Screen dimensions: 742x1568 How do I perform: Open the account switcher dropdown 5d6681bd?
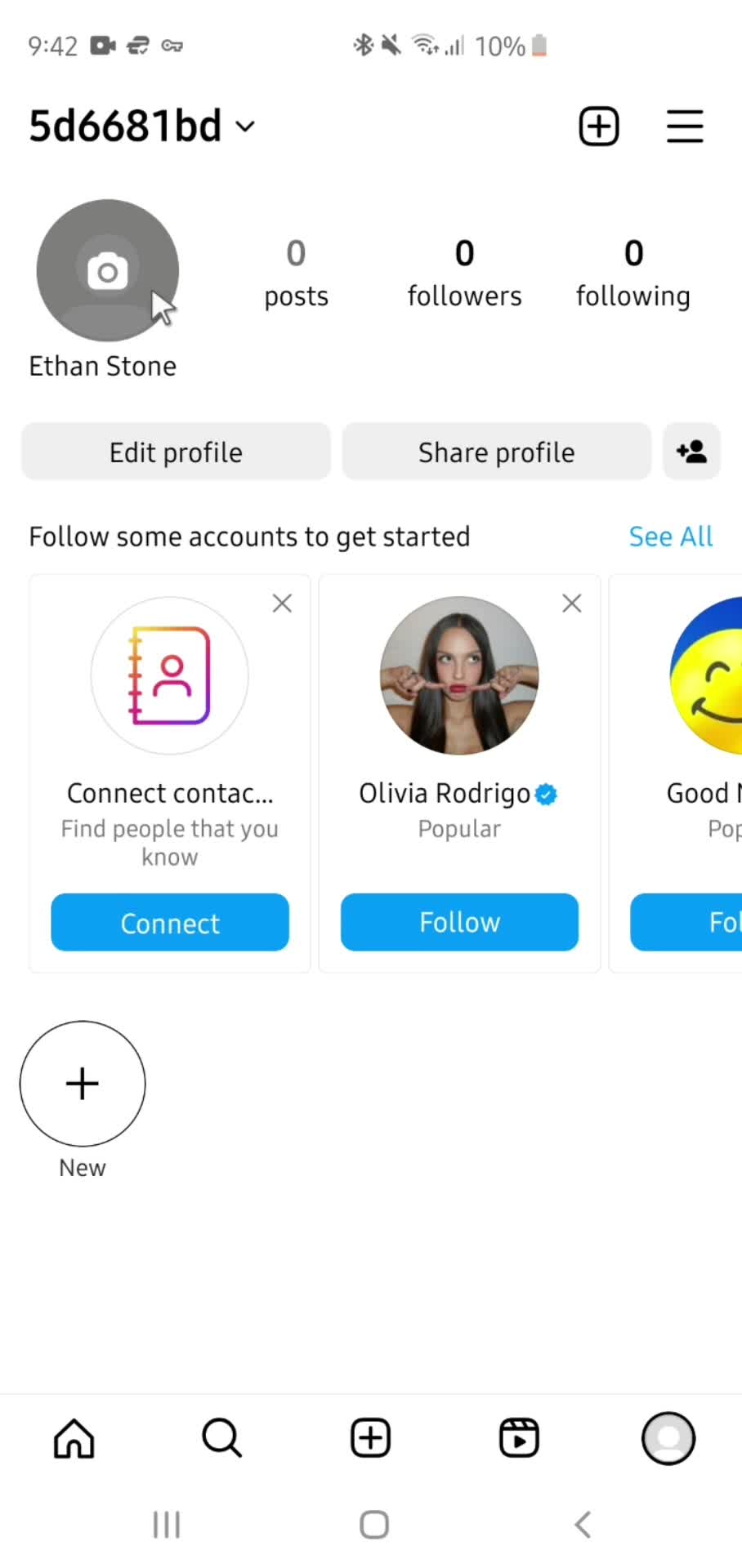(142, 126)
